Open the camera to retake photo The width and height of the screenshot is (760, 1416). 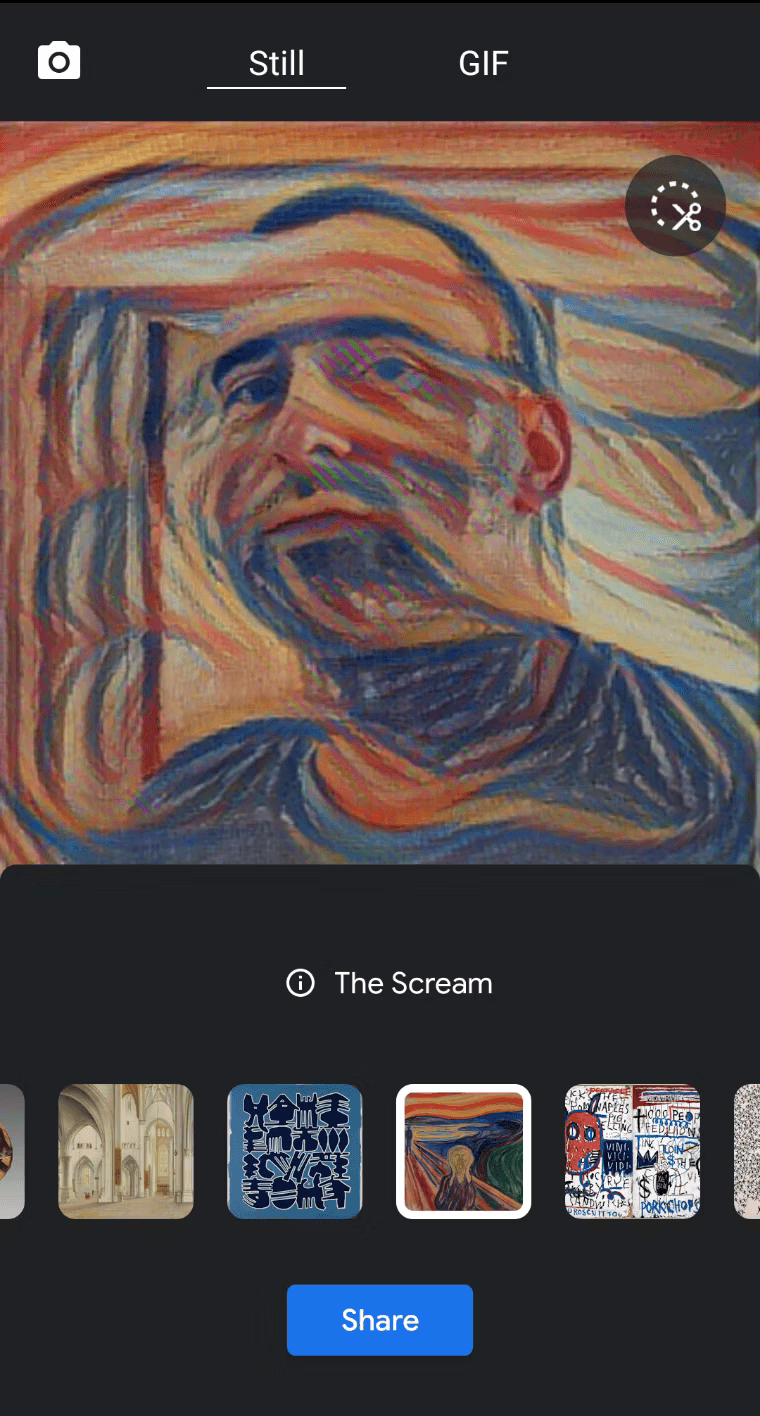(59, 62)
